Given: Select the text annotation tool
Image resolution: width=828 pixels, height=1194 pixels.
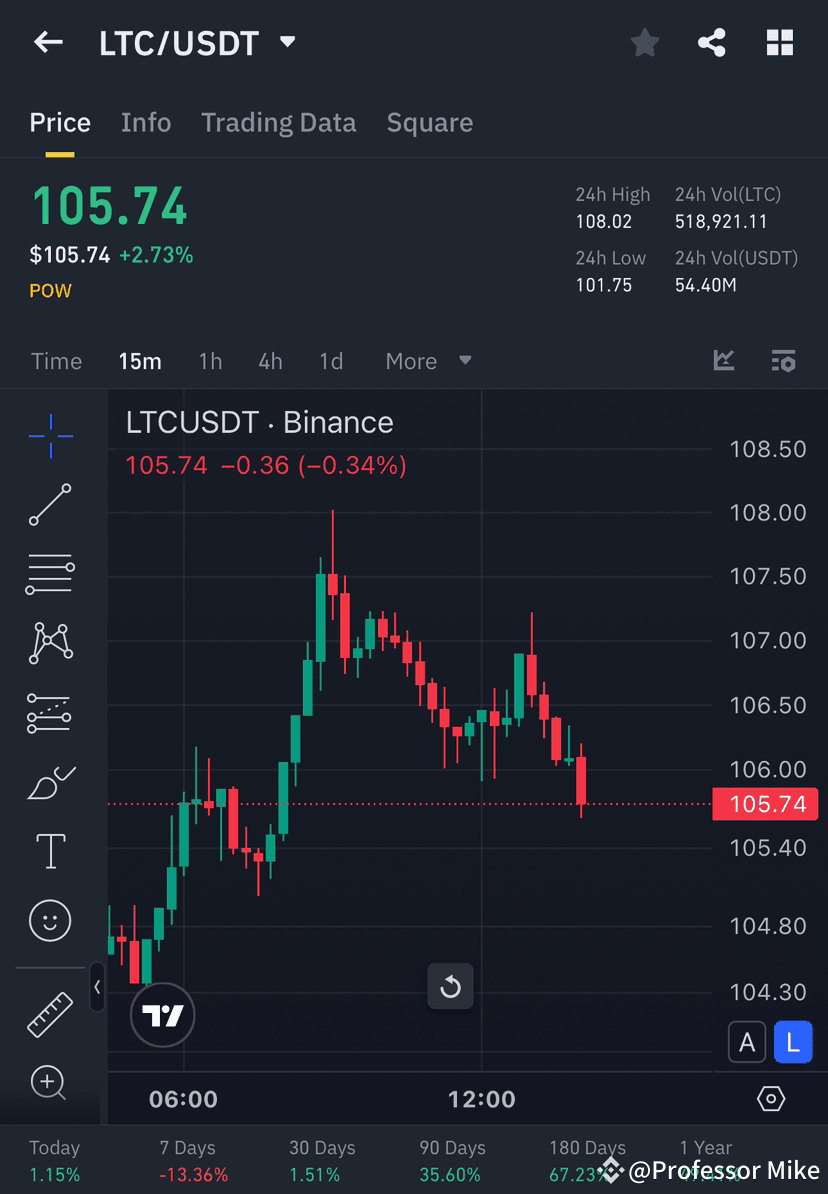Looking at the screenshot, I should 50,850.
